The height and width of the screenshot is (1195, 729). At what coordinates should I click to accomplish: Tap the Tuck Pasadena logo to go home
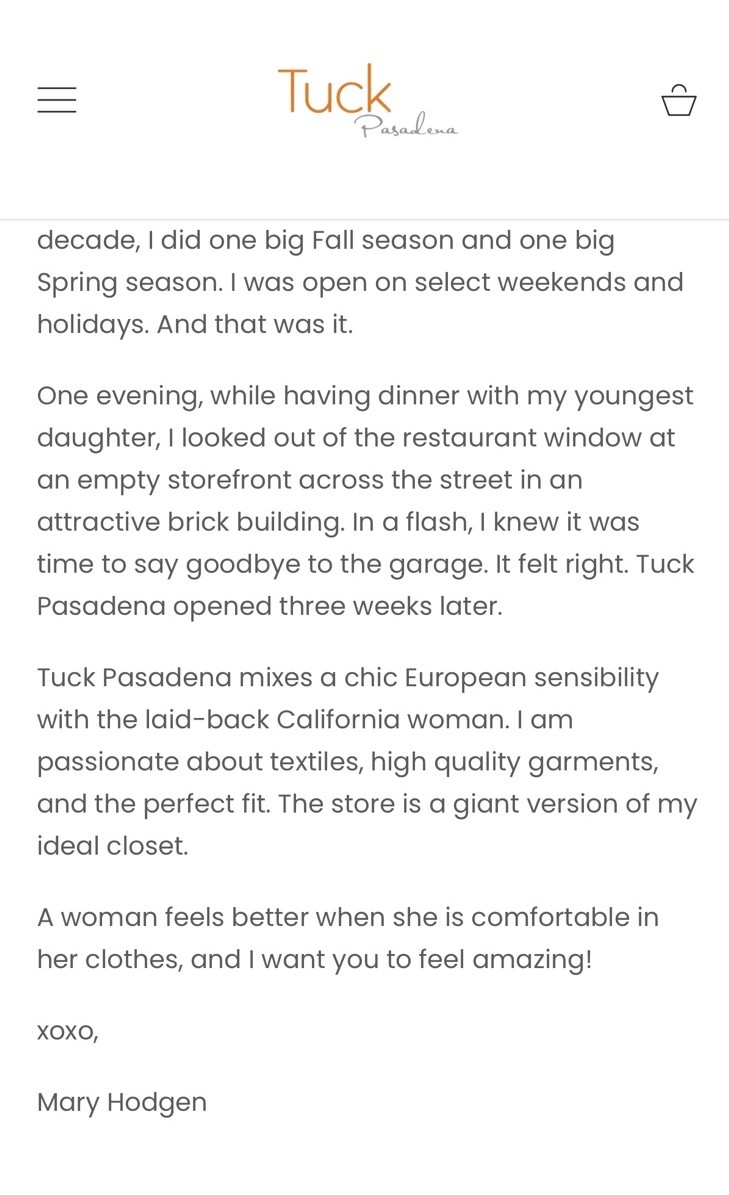click(x=367, y=101)
